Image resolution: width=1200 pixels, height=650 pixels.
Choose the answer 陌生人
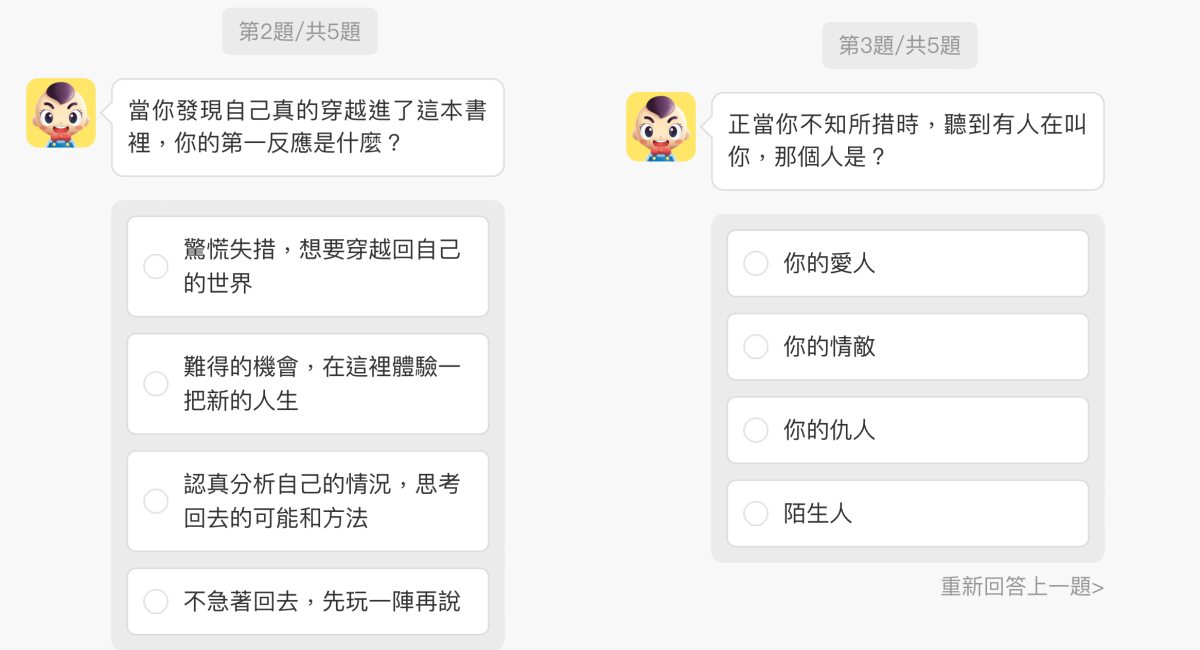click(907, 514)
